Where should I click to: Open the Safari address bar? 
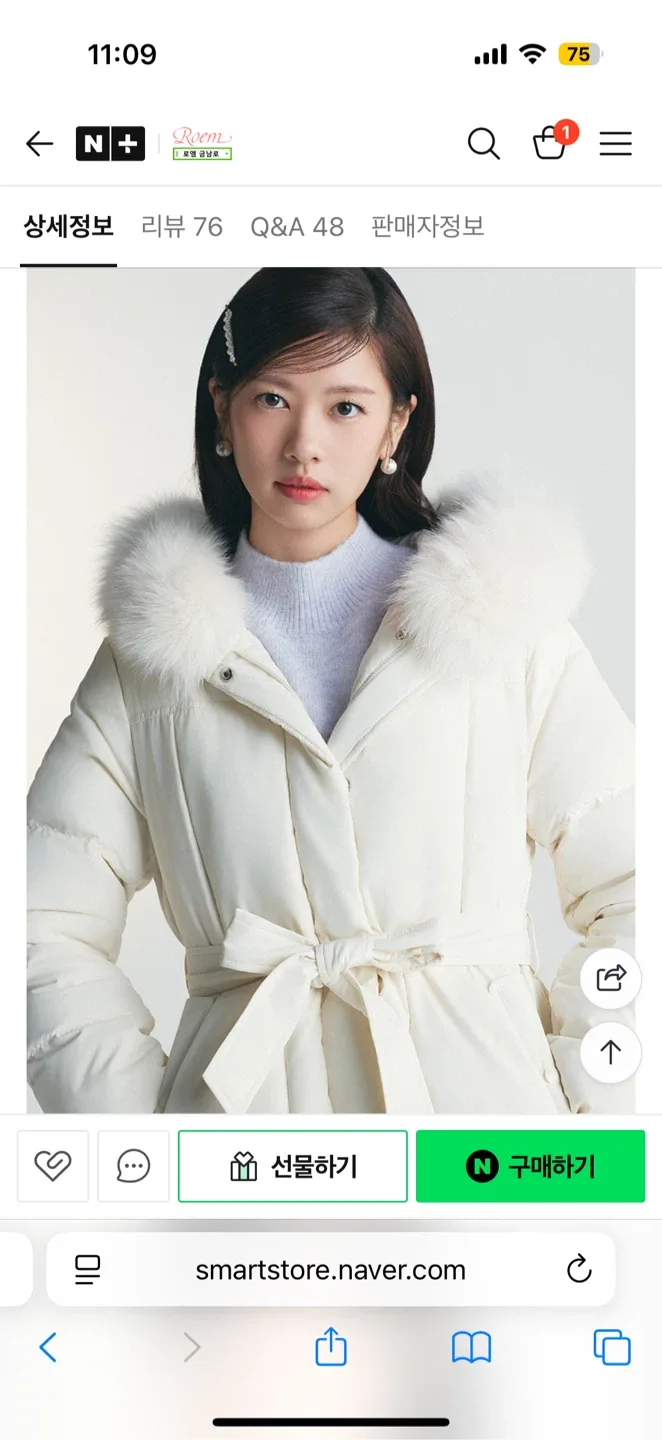coord(330,1270)
